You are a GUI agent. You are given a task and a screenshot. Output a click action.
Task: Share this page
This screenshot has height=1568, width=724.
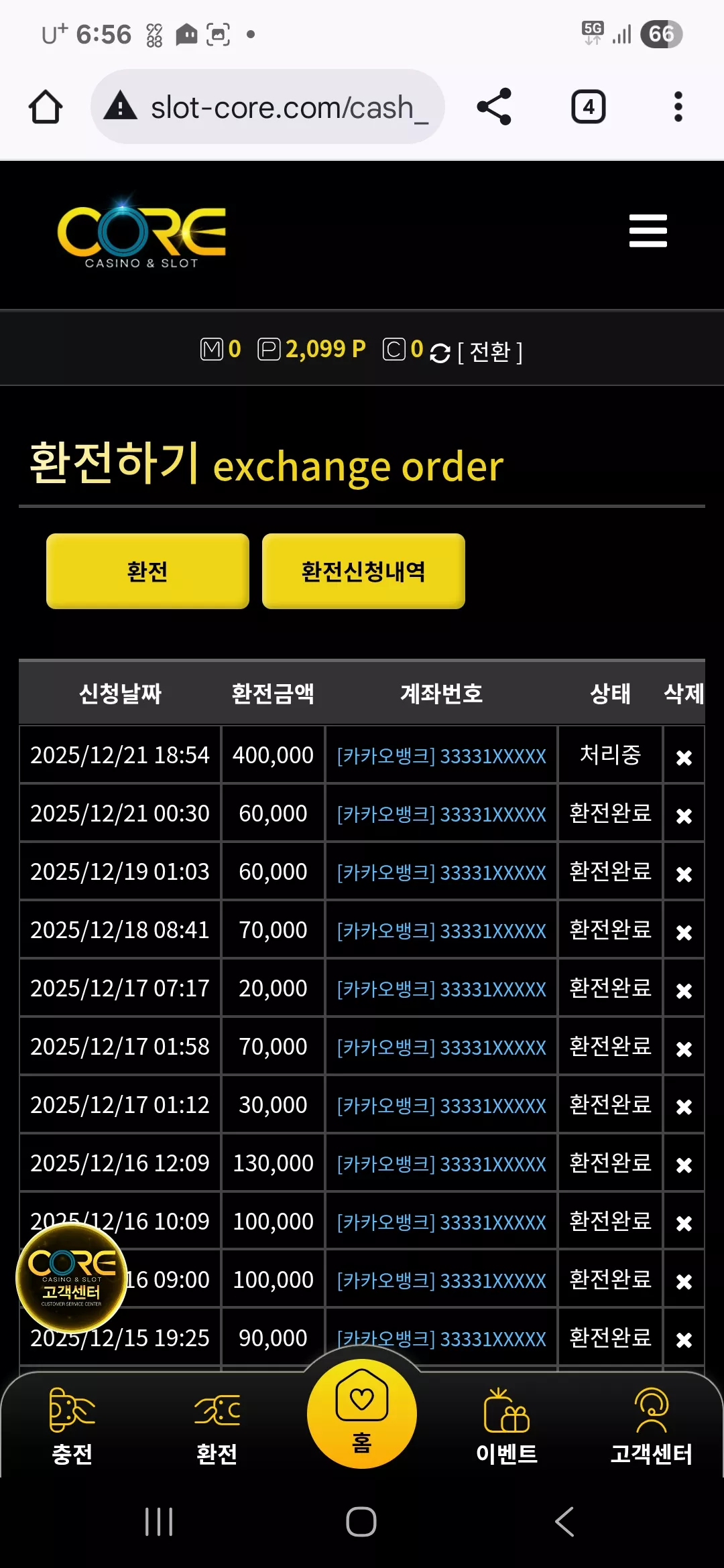[494, 107]
